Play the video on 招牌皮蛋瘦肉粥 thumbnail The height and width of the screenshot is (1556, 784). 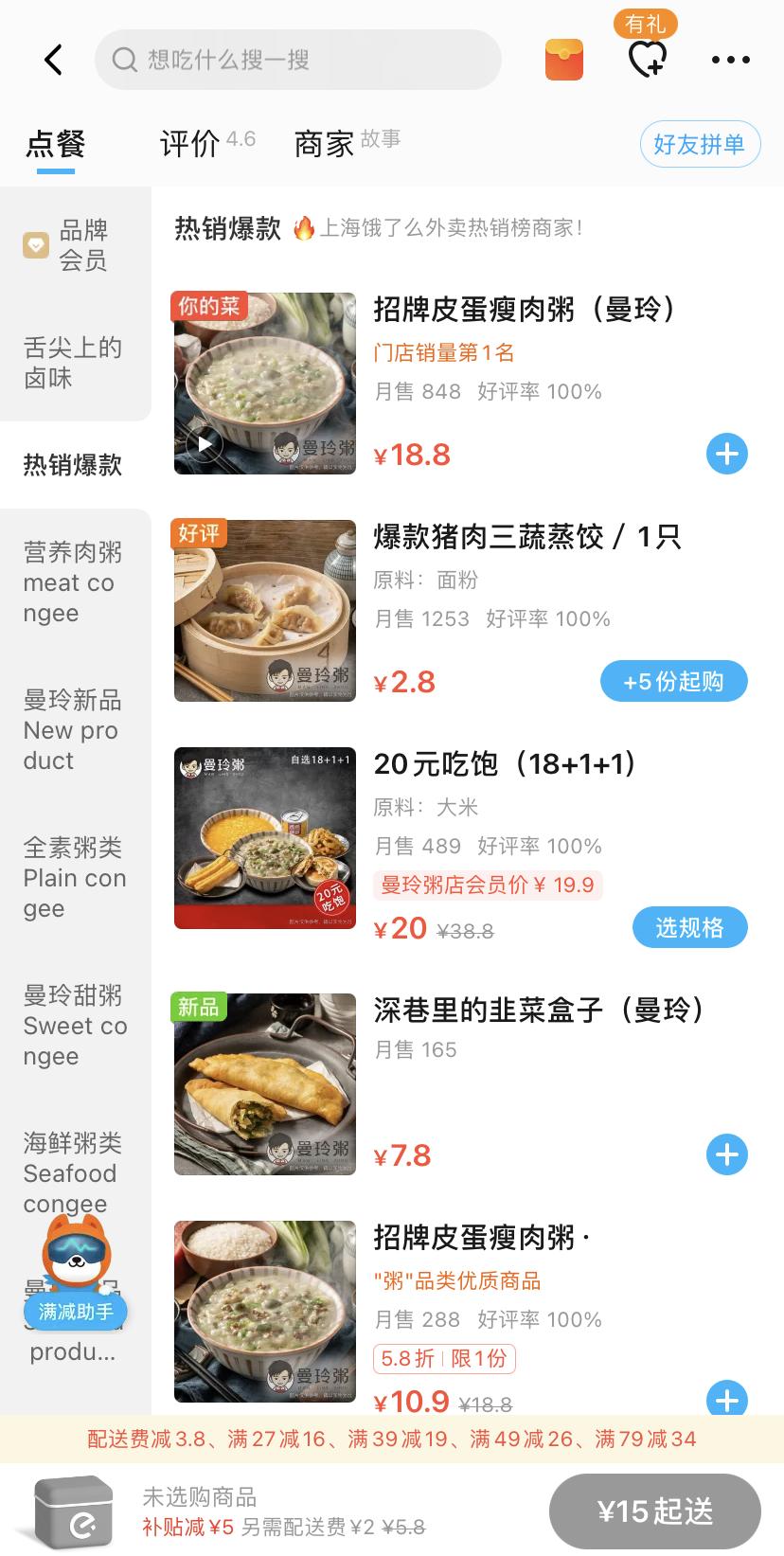pyautogui.click(x=205, y=443)
